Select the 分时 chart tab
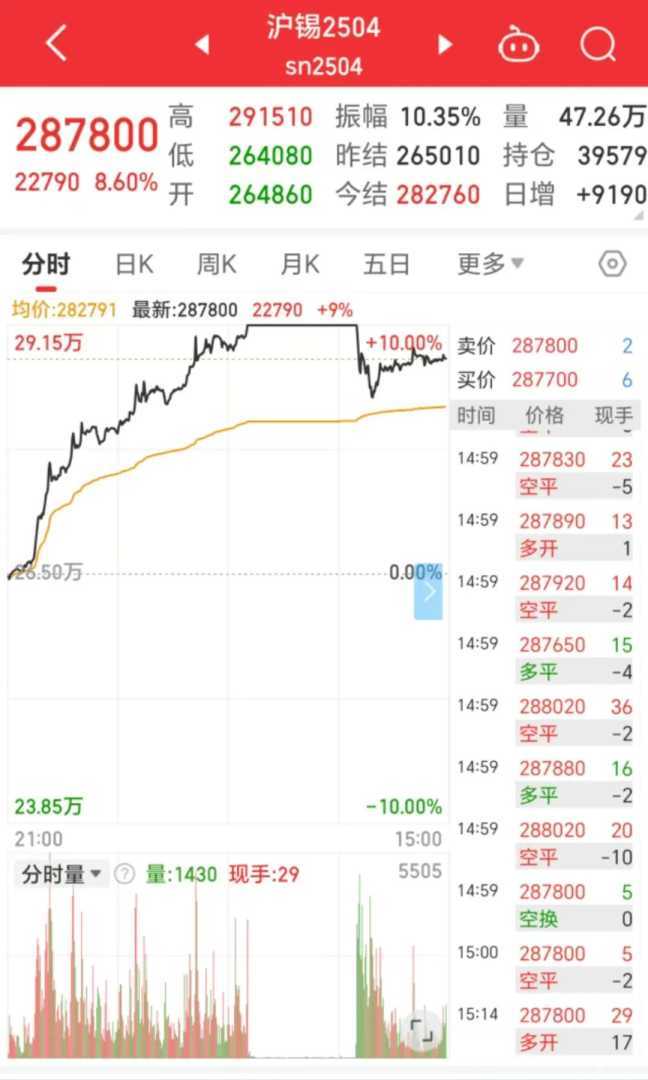 click(46, 264)
